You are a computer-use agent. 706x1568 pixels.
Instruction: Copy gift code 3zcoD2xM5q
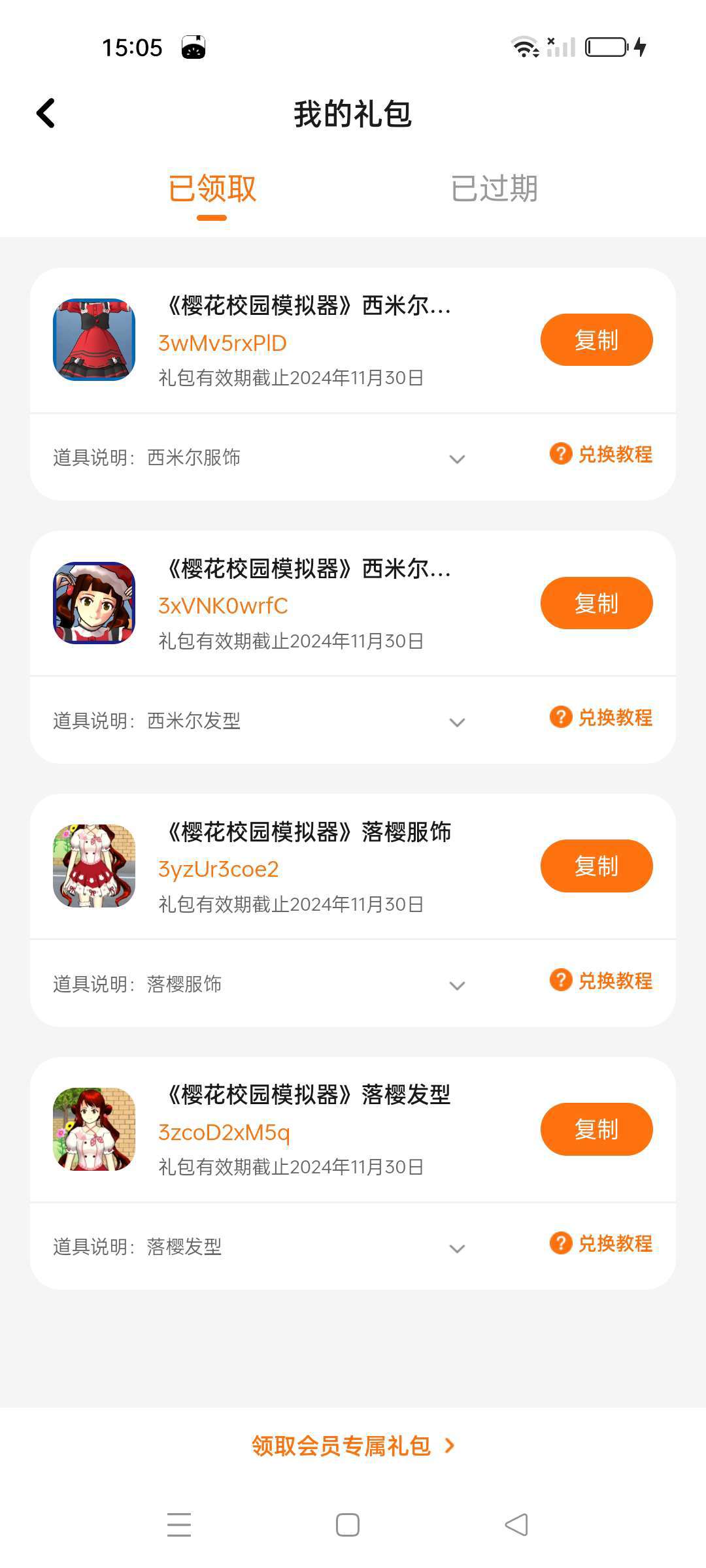pos(596,1129)
